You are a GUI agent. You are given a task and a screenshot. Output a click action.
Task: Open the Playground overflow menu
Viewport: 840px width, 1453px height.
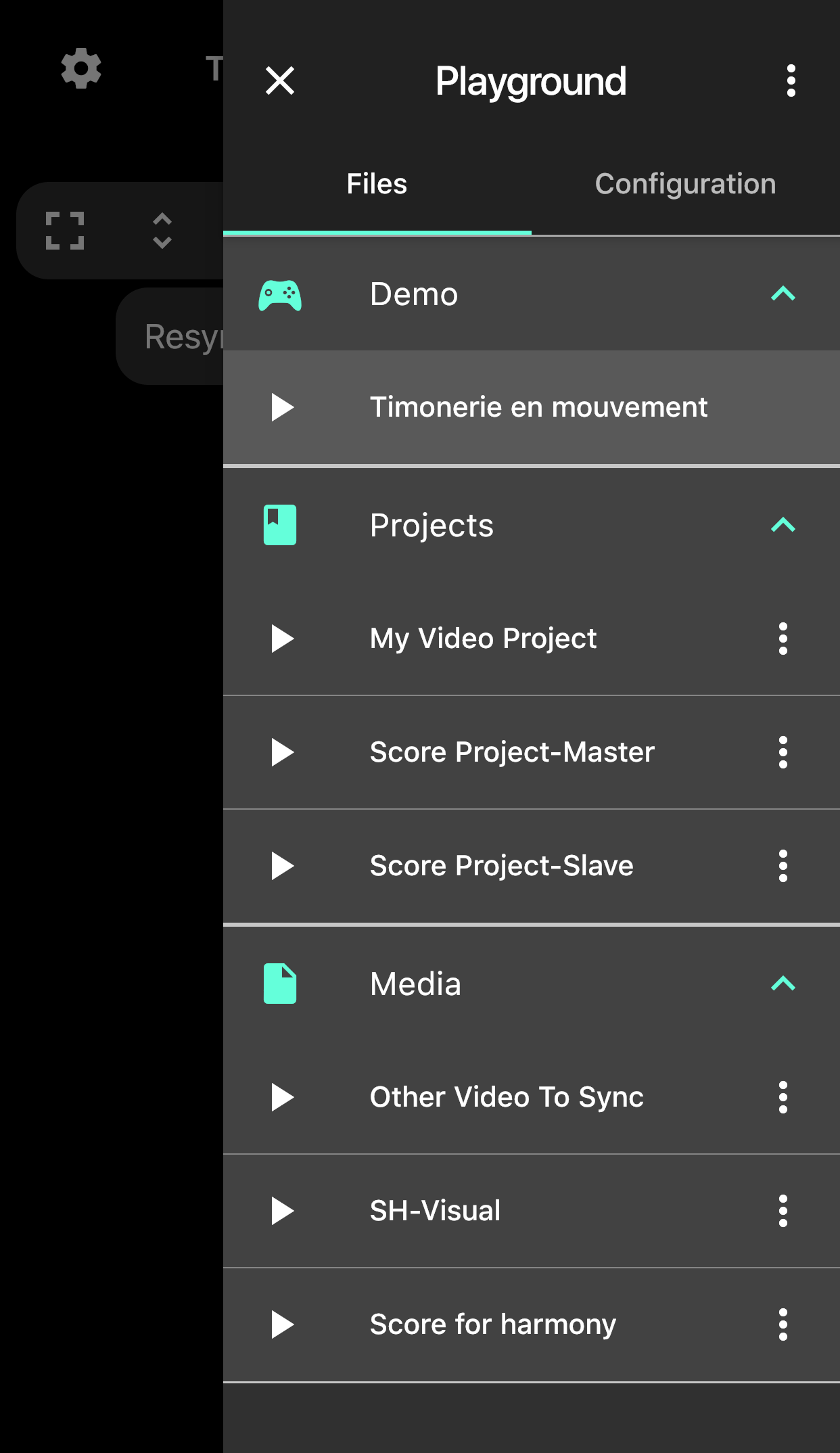click(791, 81)
